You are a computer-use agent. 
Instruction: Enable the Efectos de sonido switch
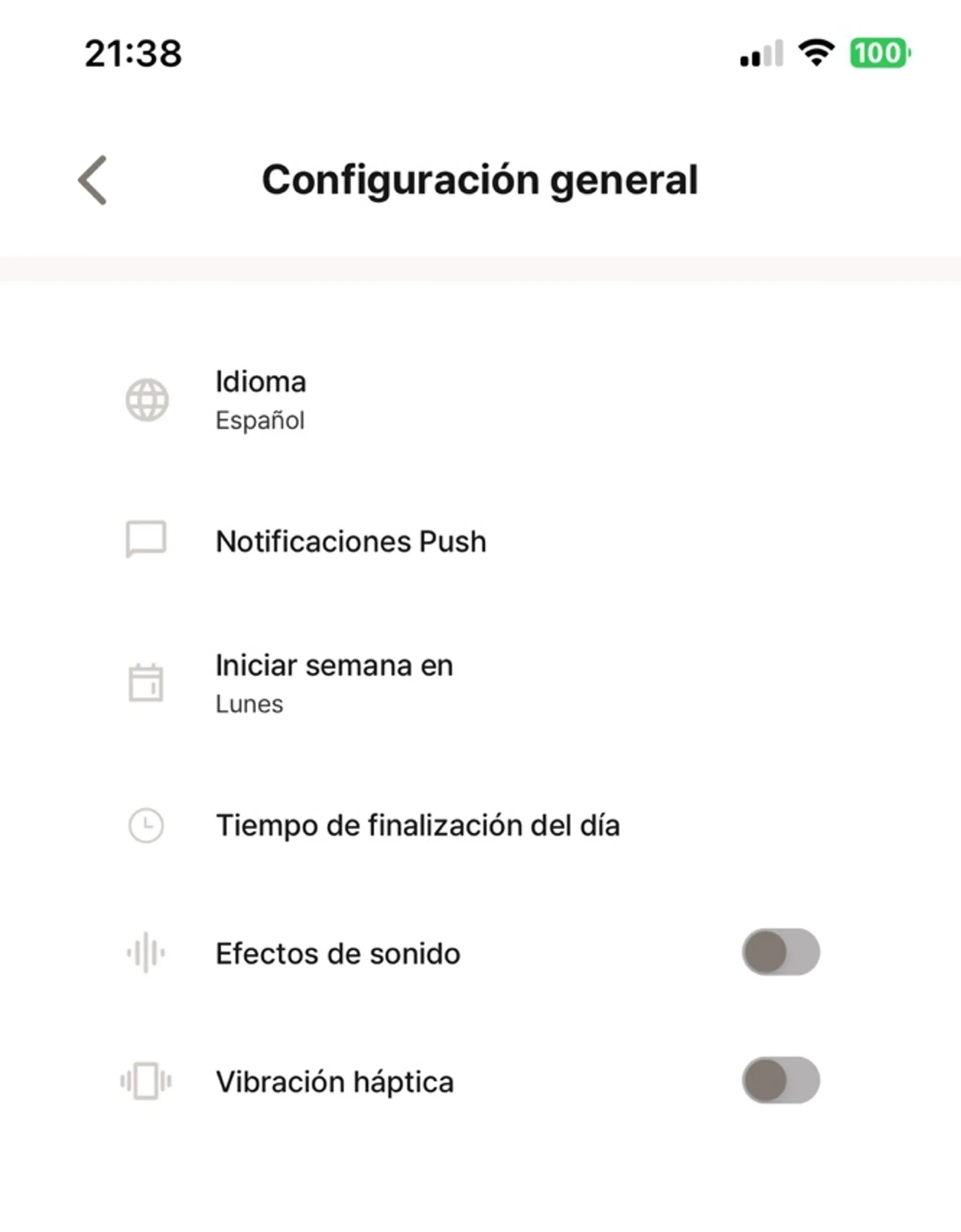click(x=780, y=953)
